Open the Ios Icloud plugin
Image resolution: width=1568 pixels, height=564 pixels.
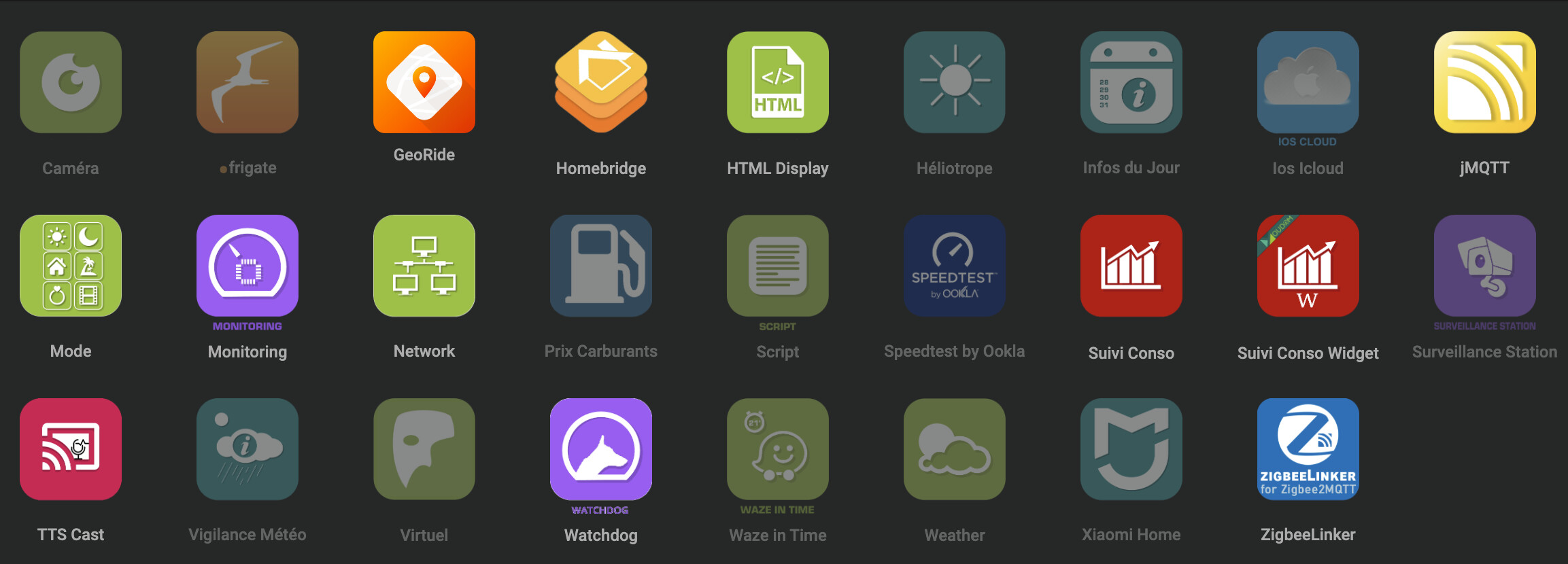pyautogui.click(x=1308, y=83)
